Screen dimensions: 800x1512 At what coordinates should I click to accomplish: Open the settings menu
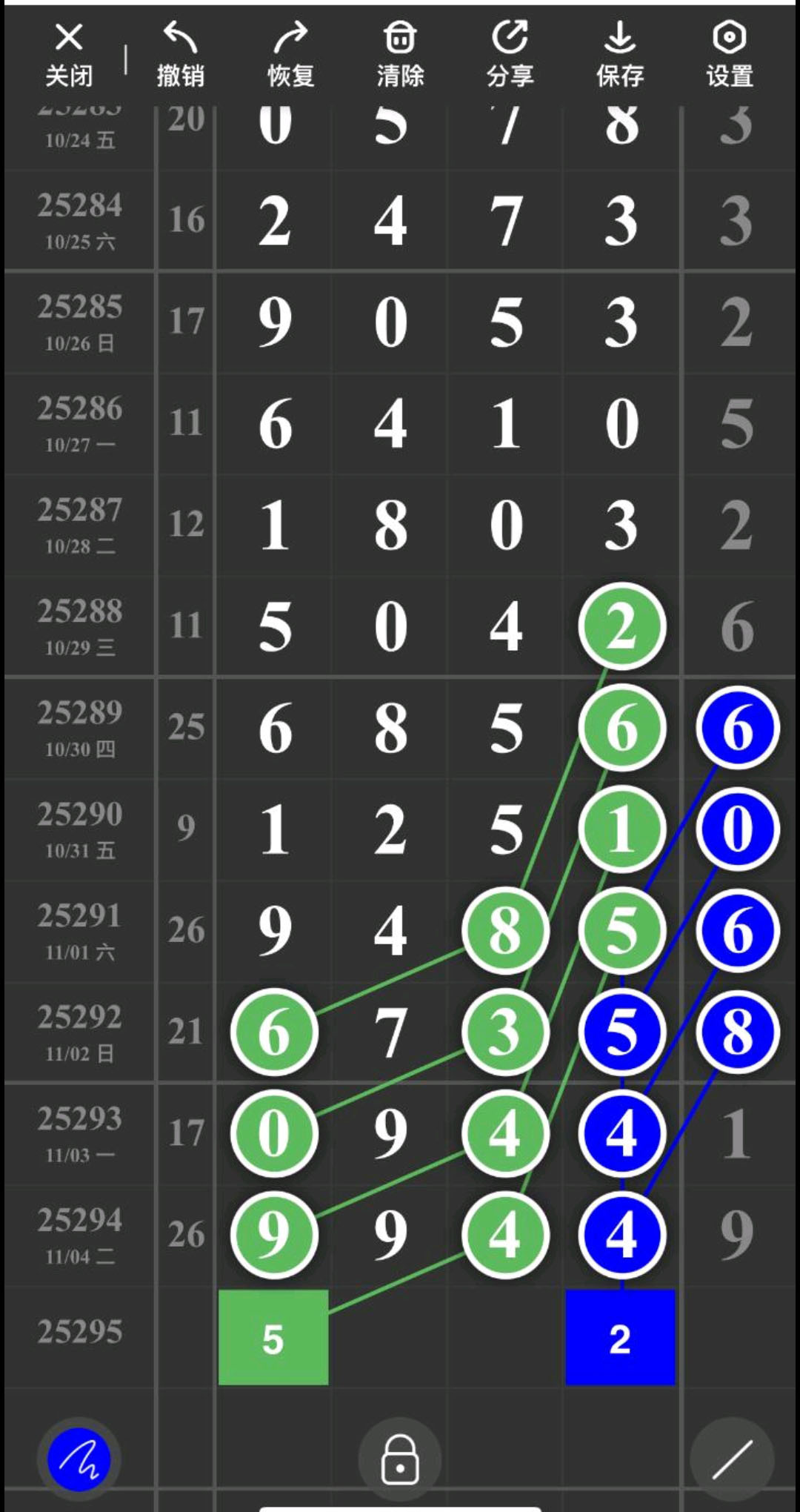tap(730, 55)
